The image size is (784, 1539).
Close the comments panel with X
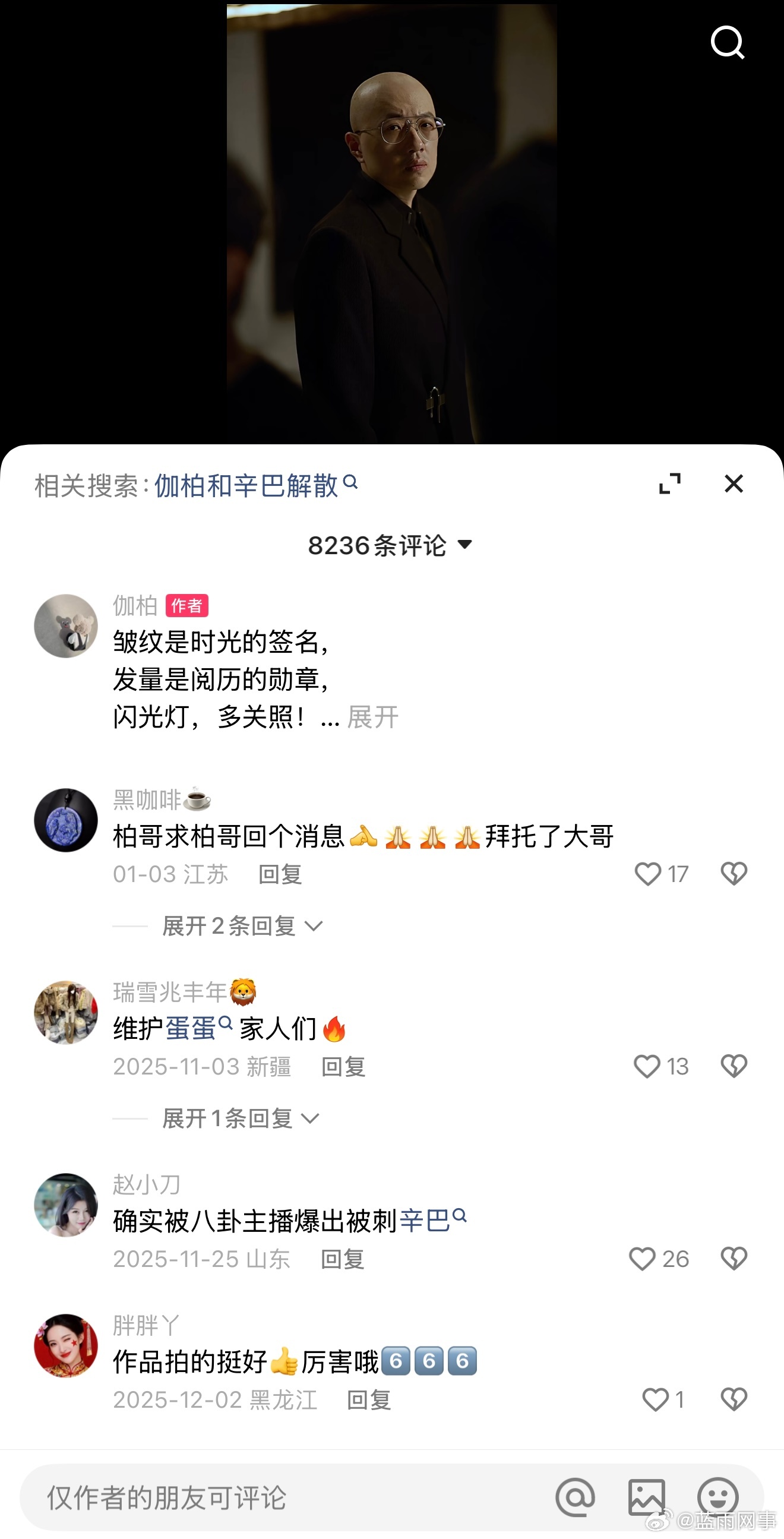pyautogui.click(x=734, y=485)
